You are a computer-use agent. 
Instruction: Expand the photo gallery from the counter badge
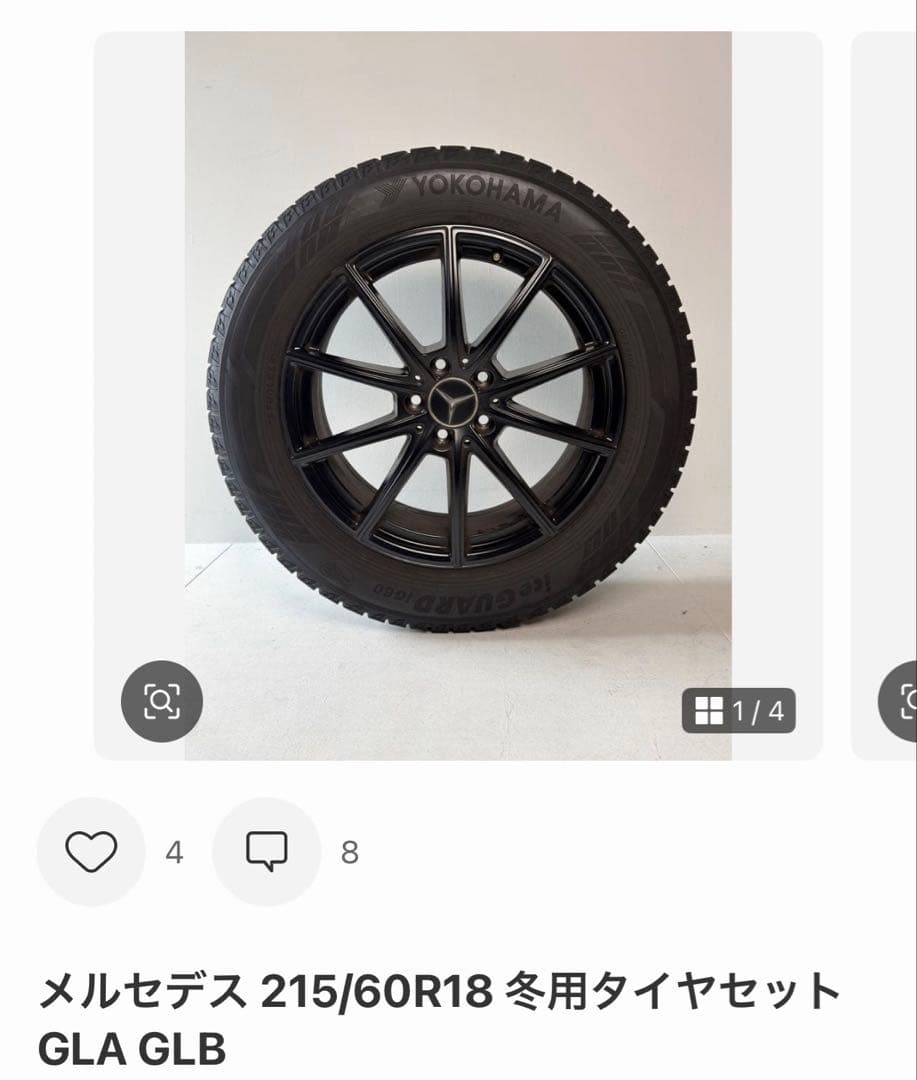click(740, 710)
